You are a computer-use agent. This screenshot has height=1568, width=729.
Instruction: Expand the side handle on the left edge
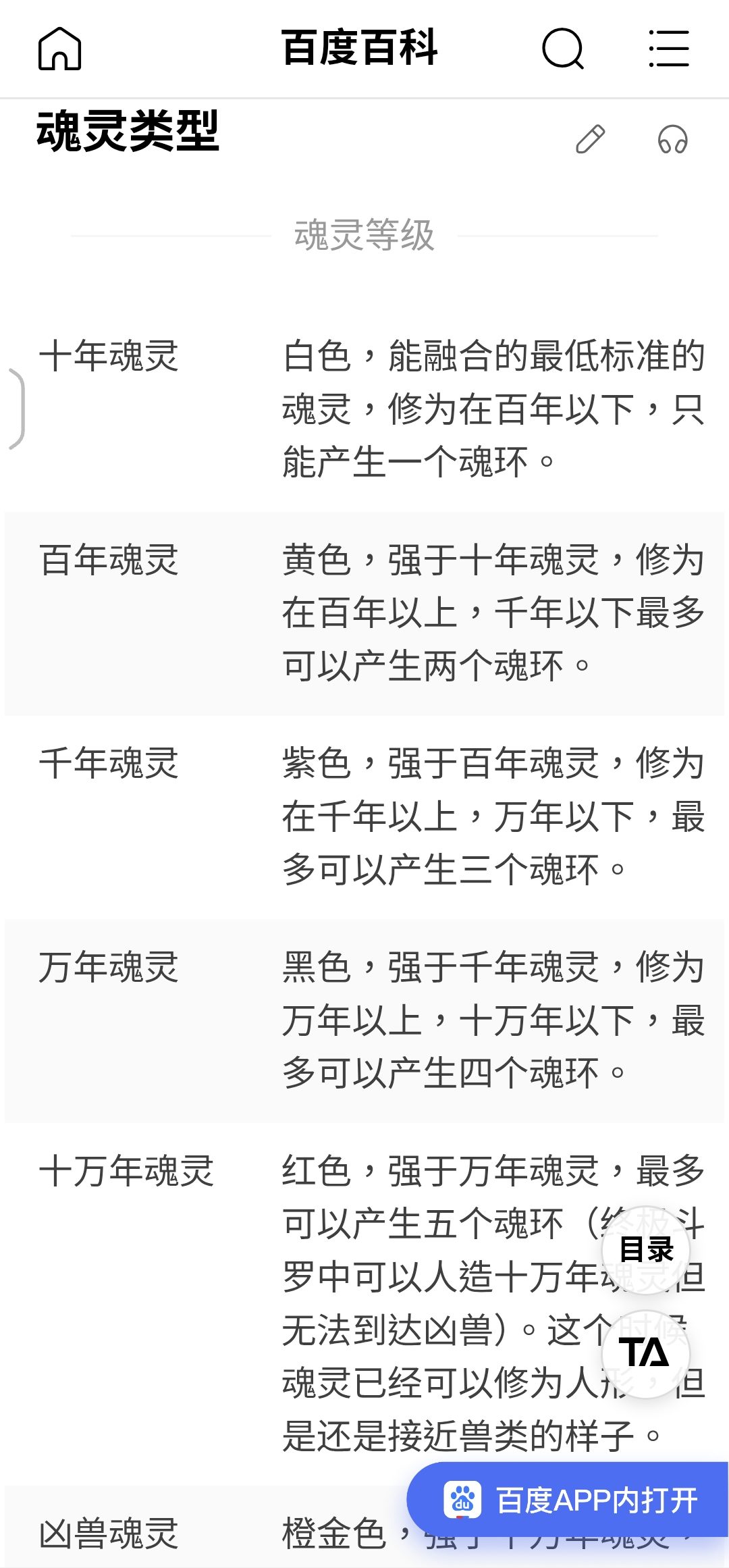[16, 409]
